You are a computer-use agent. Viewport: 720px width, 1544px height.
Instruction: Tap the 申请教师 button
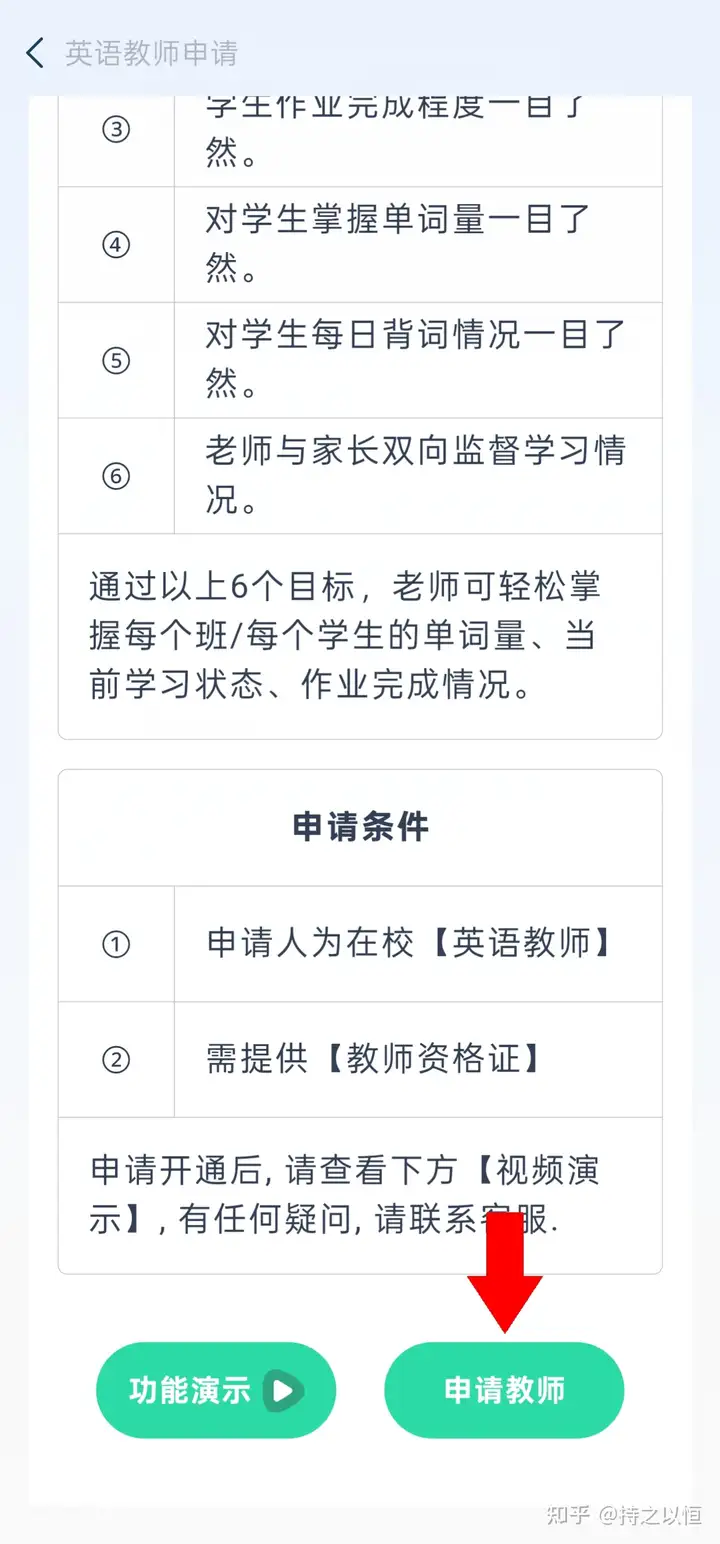click(x=504, y=1390)
